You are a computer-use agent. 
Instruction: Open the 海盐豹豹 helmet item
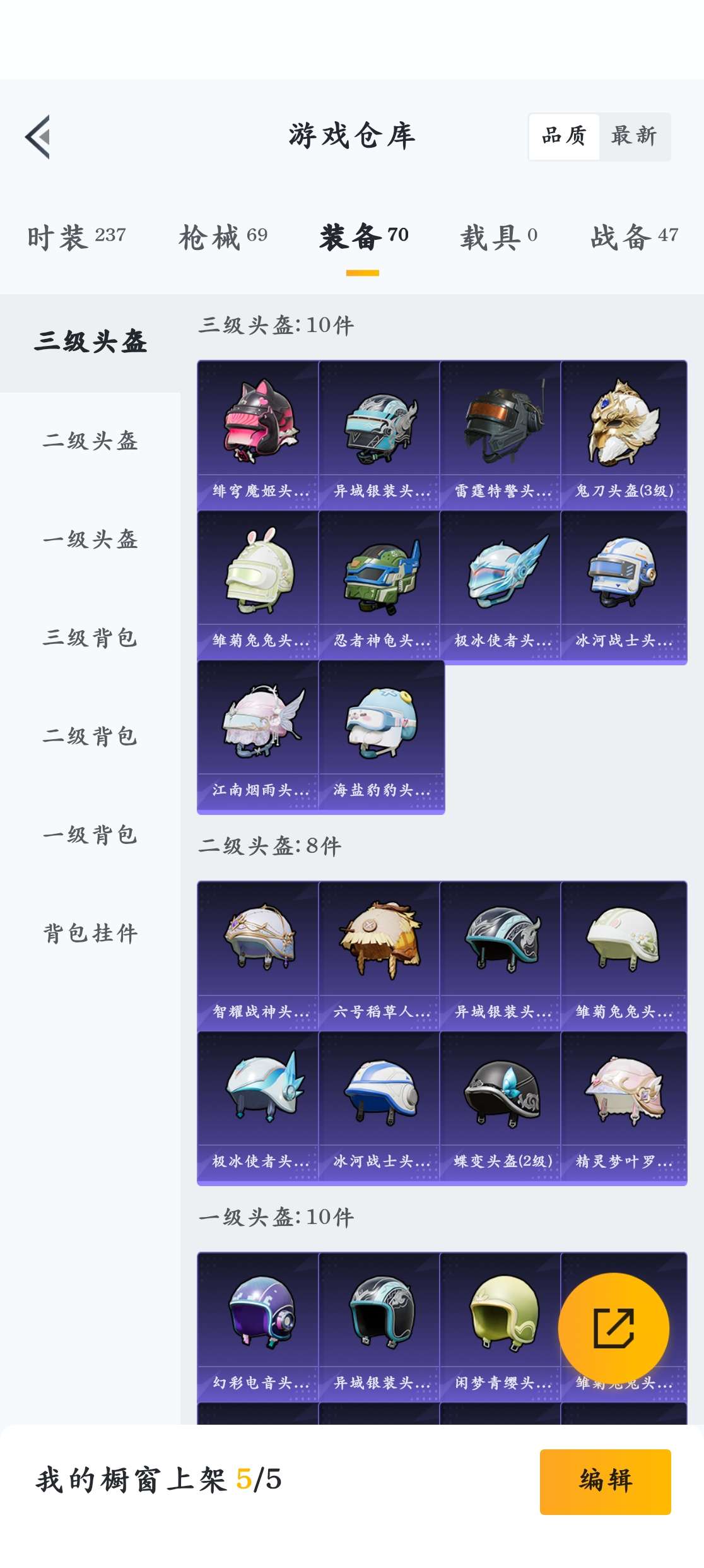coord(382,736)
